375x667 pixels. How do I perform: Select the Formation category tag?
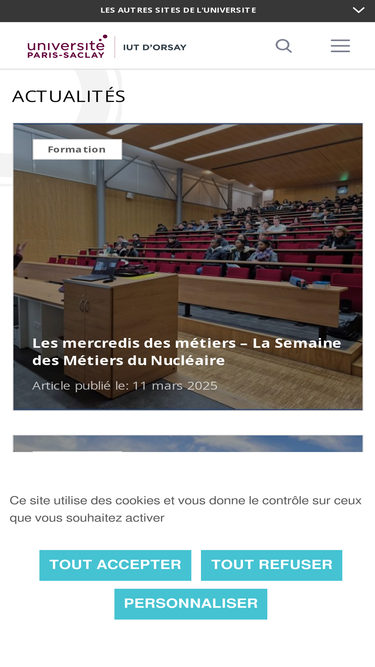pos(77,149)
